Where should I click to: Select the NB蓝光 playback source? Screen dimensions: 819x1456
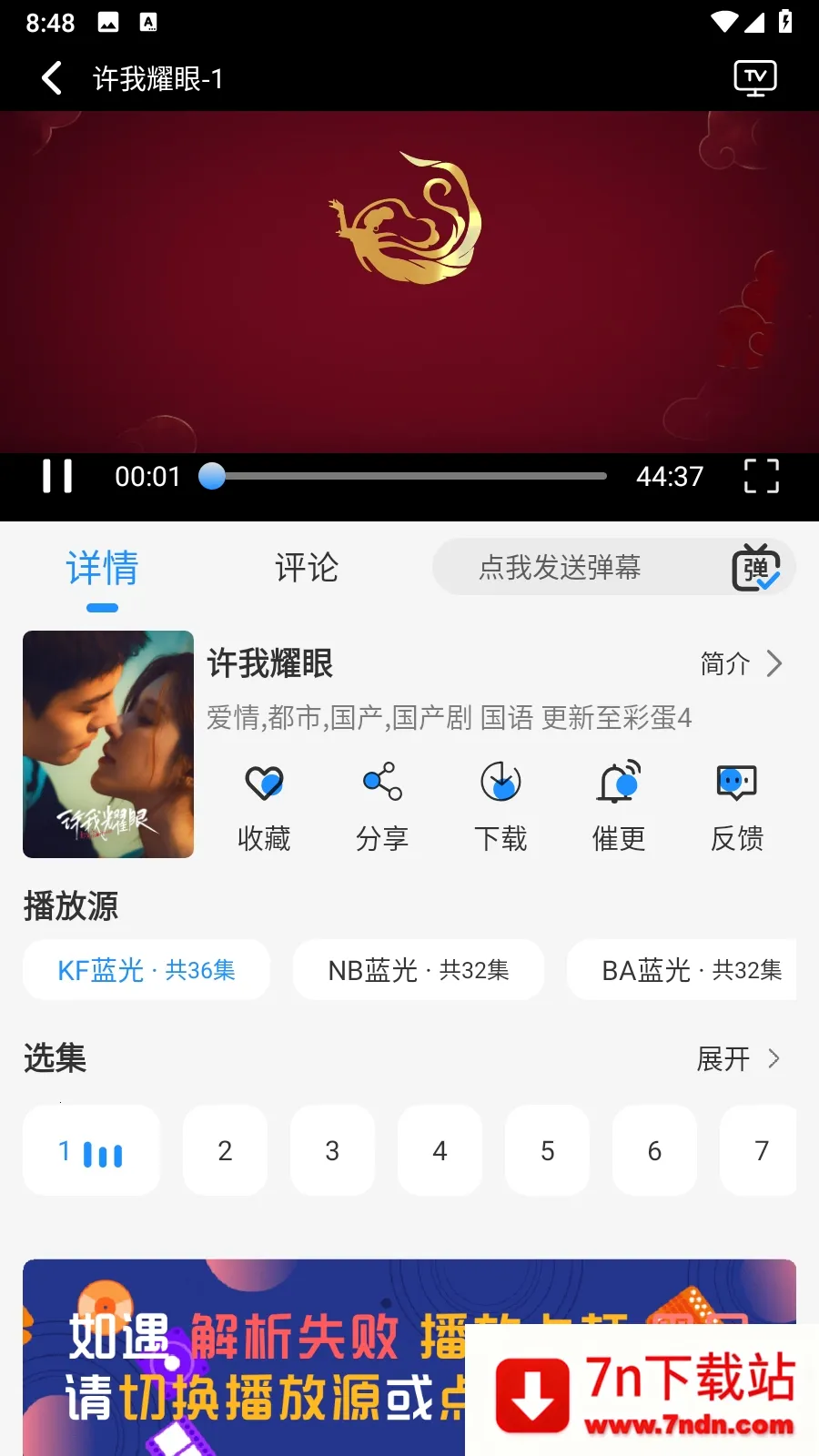(x=419, y=970)
